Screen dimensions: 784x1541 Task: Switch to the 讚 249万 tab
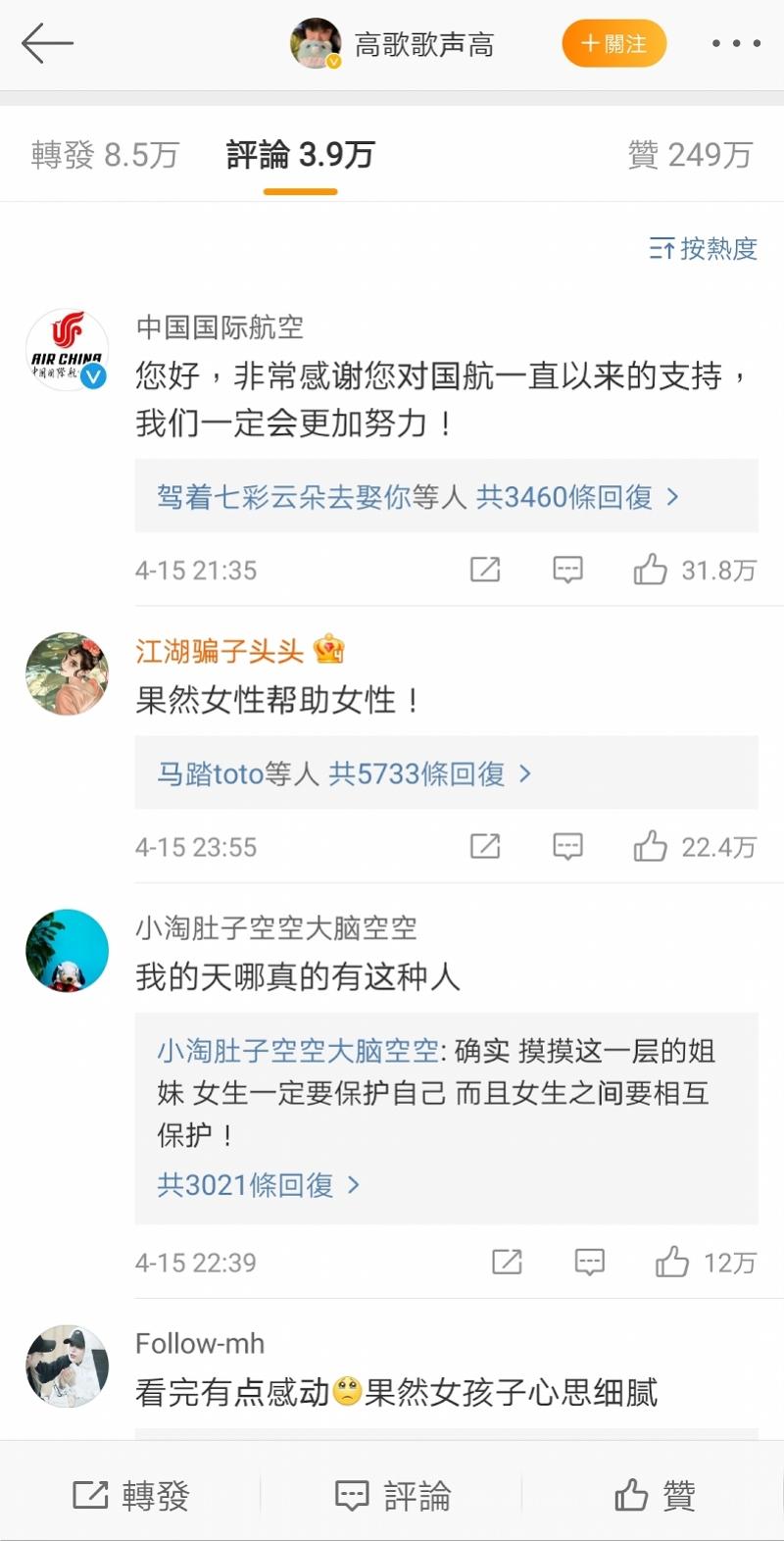[690, 155]
